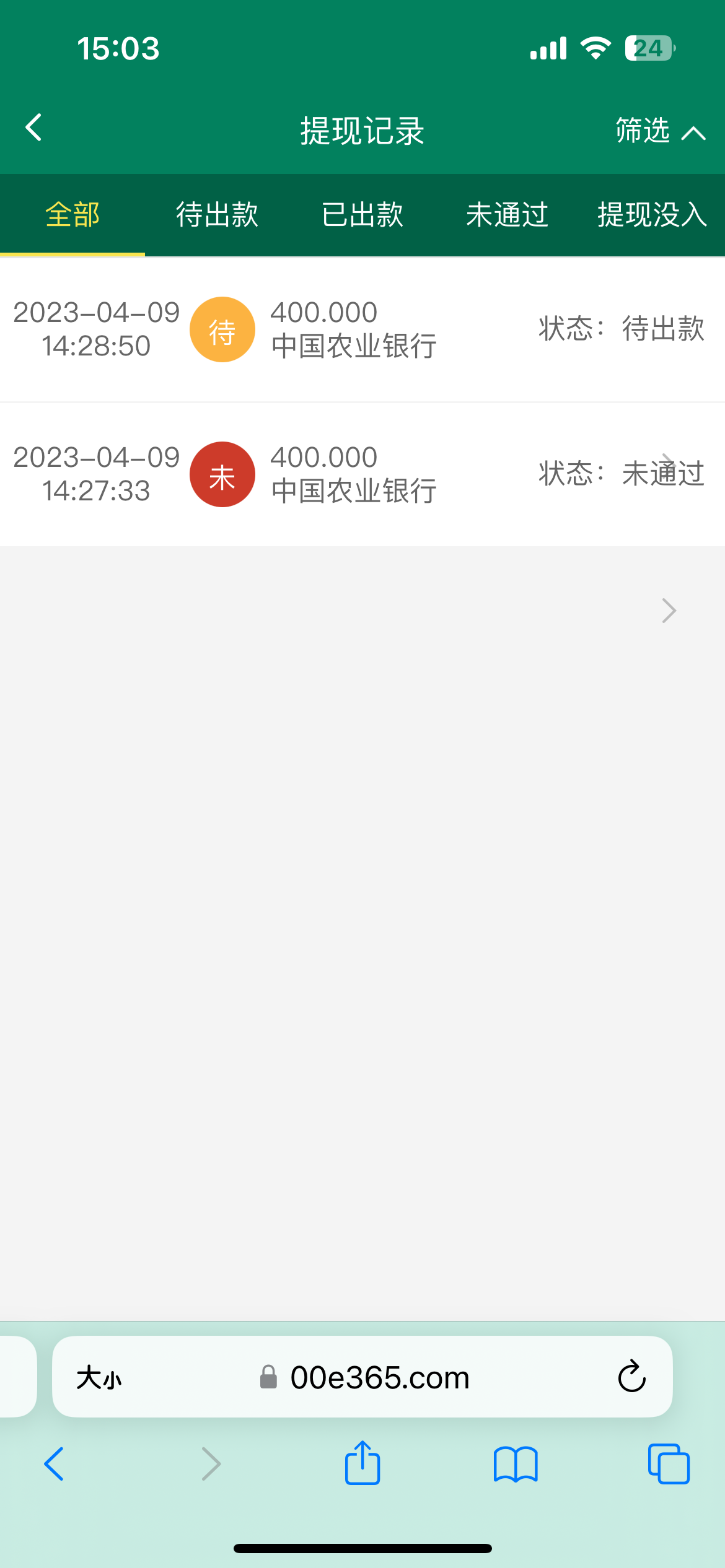Show all open Safari tabs

(x=669, y=1464)
